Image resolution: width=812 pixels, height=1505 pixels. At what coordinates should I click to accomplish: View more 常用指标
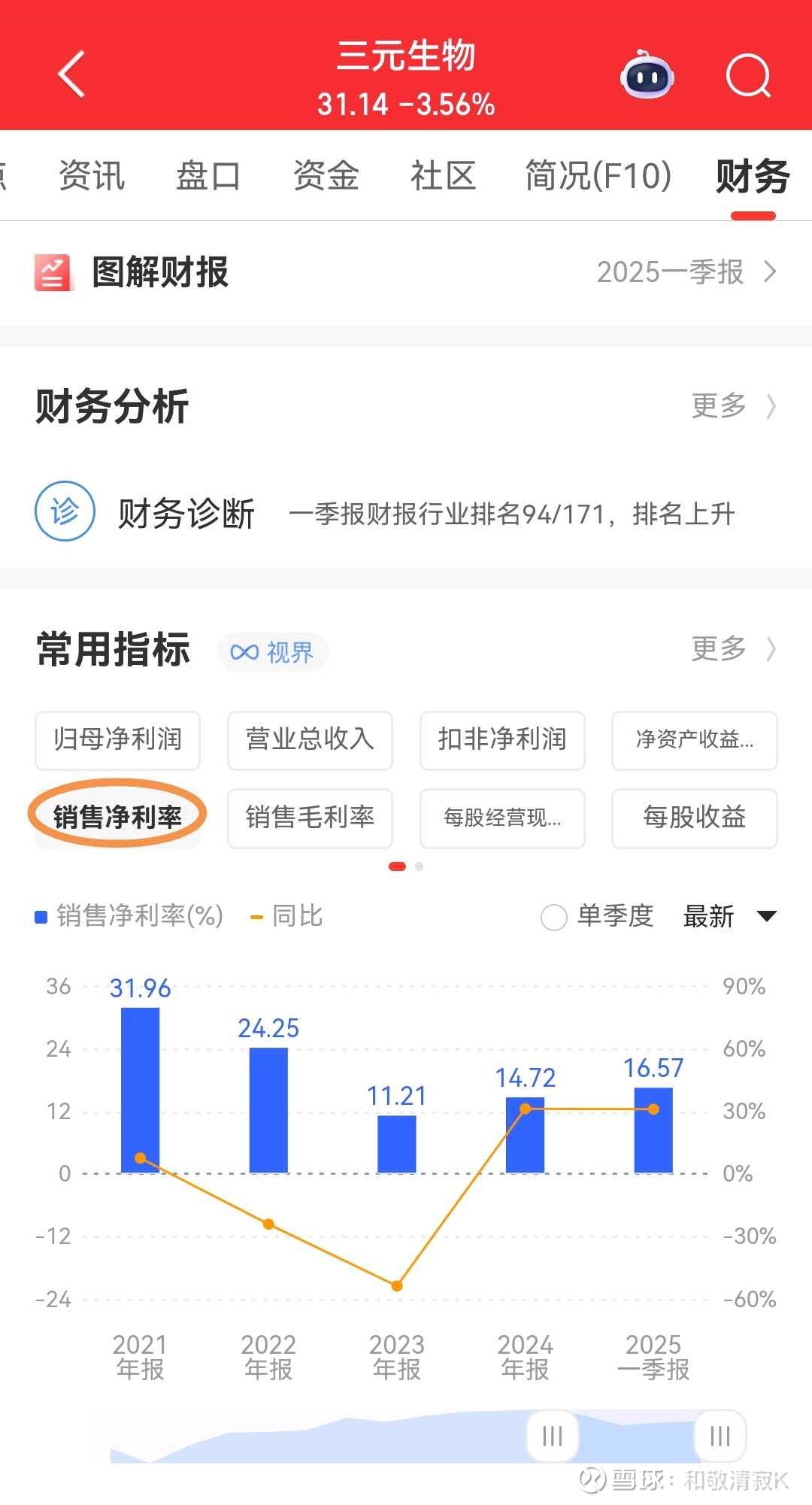(x=733, y=648)
